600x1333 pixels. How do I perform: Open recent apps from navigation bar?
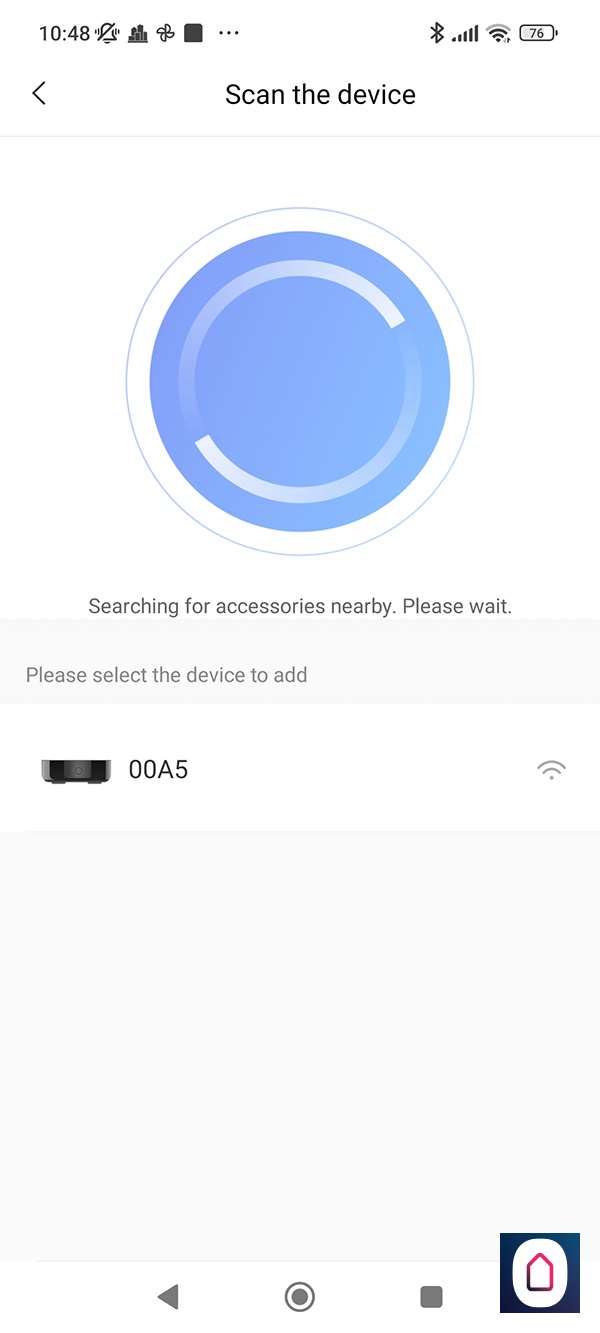pyautogui.click(x=431, y=1297)
